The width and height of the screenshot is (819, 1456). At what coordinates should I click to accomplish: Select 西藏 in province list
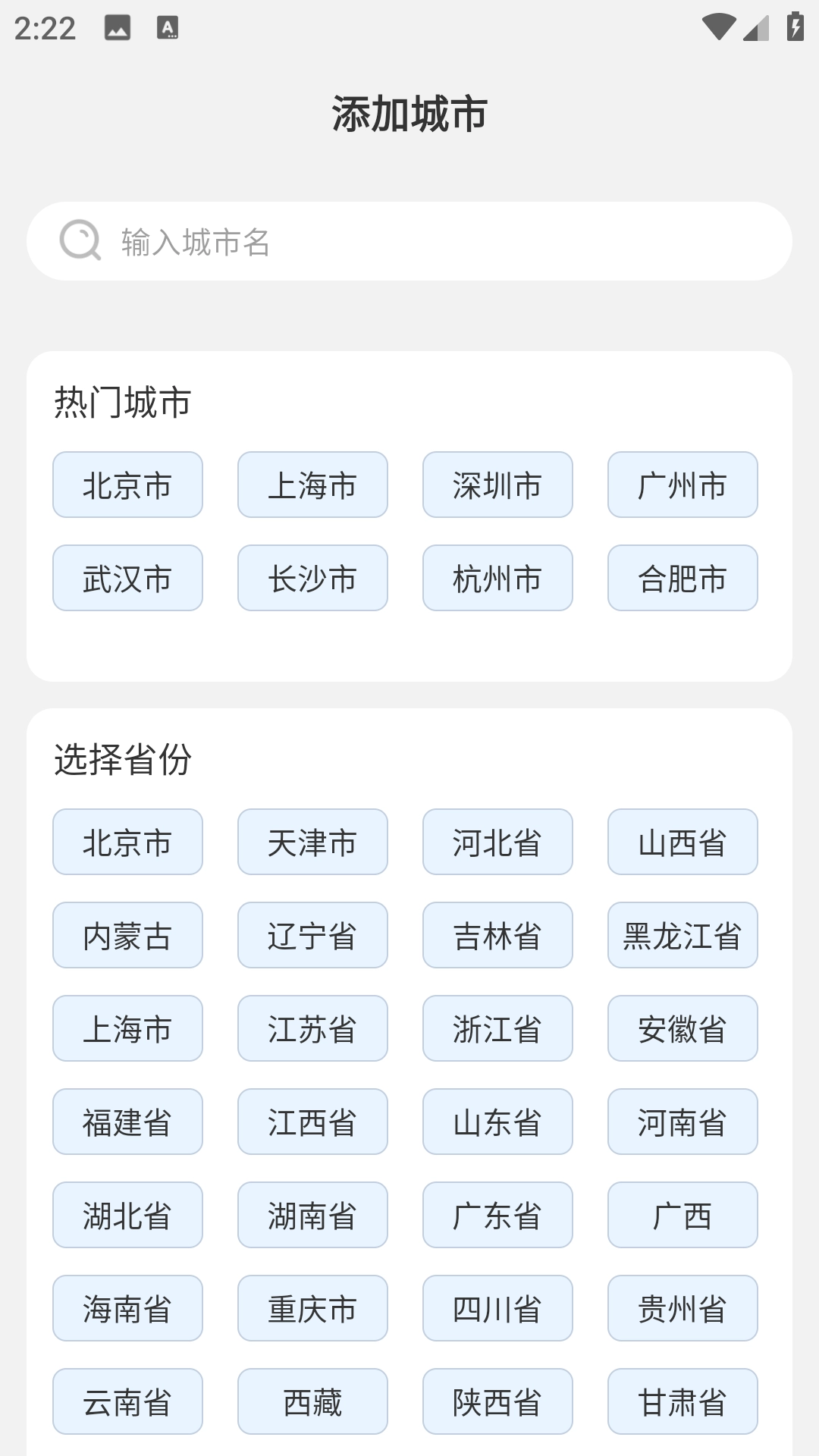[312, 1401]
